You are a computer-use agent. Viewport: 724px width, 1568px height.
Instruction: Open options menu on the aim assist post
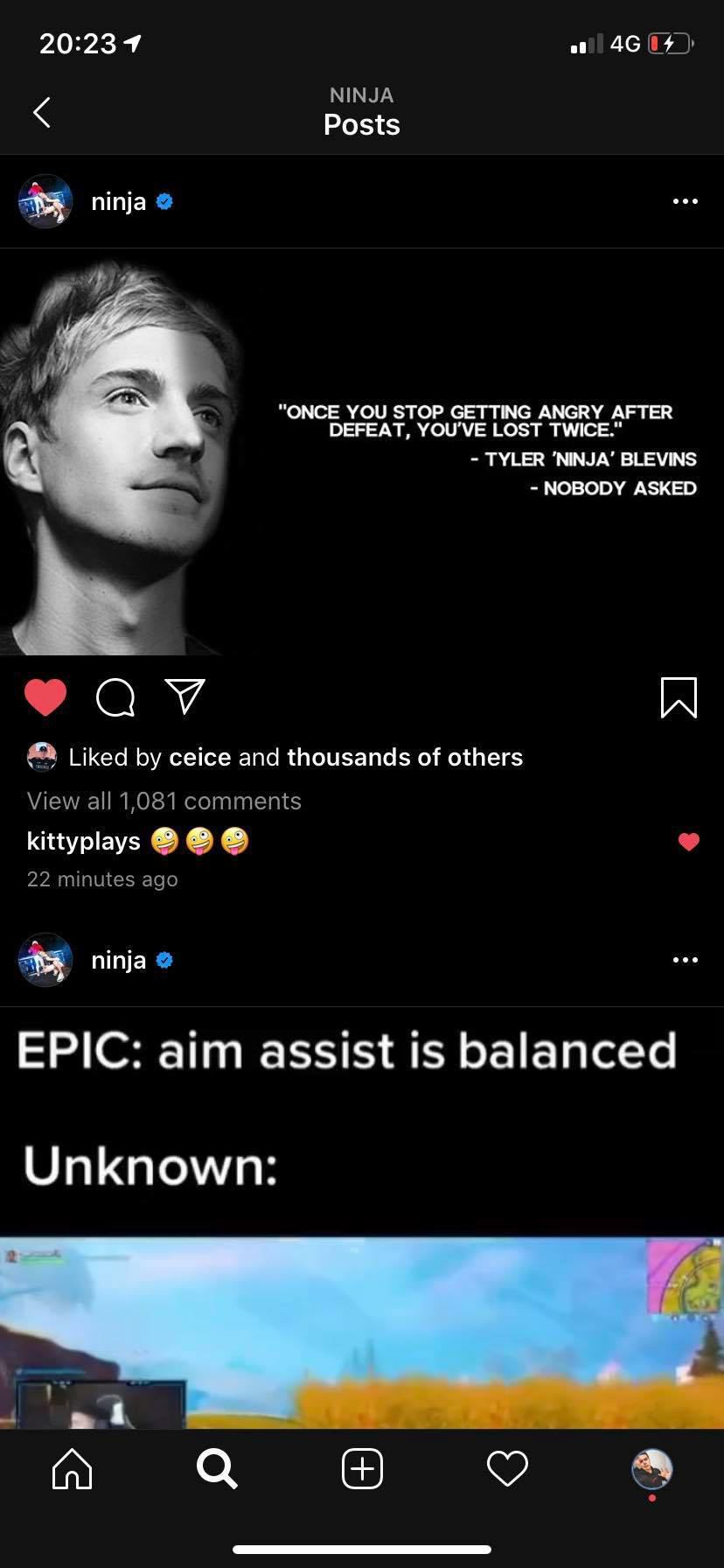pyautogui.click(x=685, y=960)
